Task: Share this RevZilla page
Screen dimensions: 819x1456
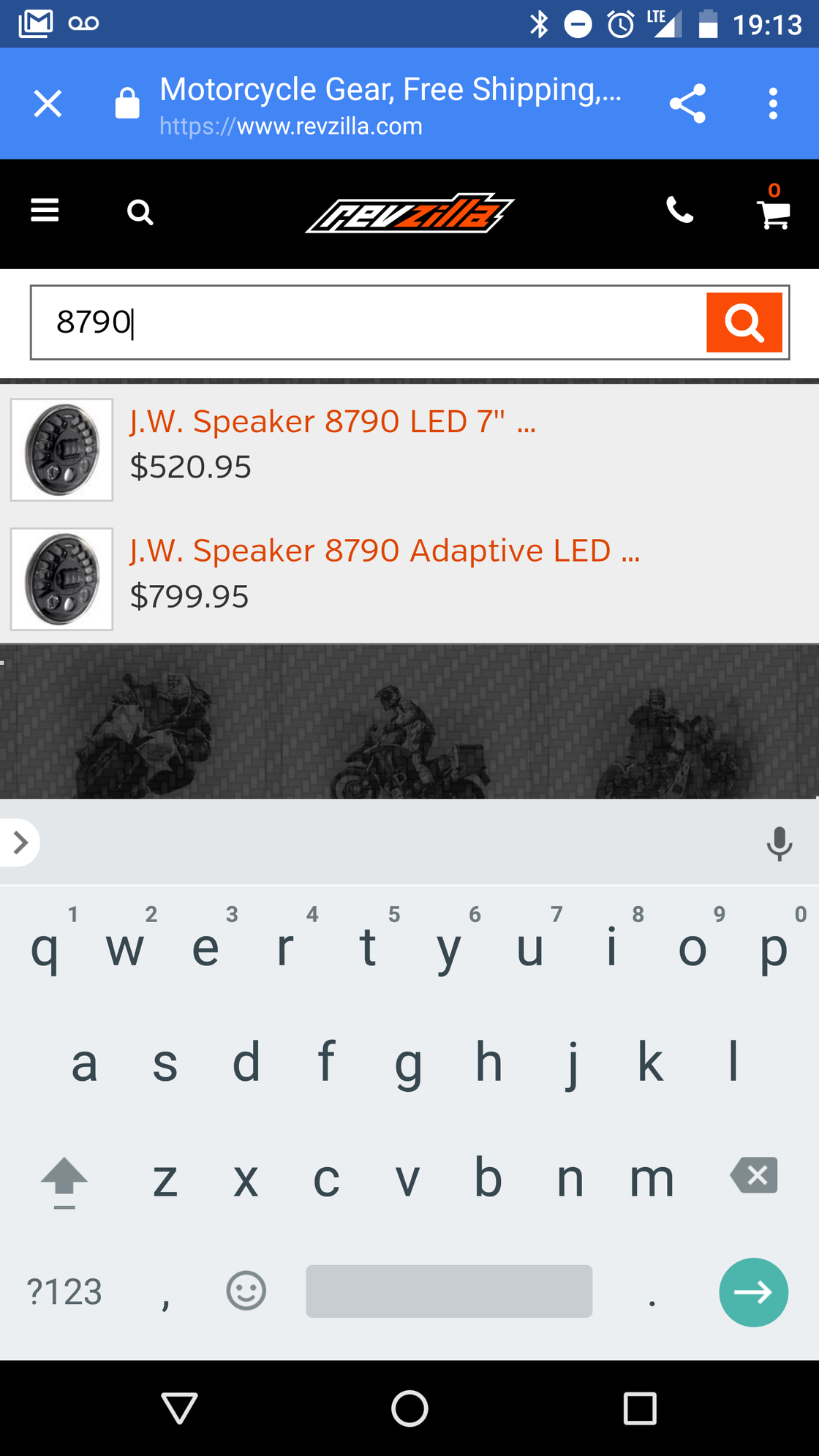Action: [x=687, y=104]
